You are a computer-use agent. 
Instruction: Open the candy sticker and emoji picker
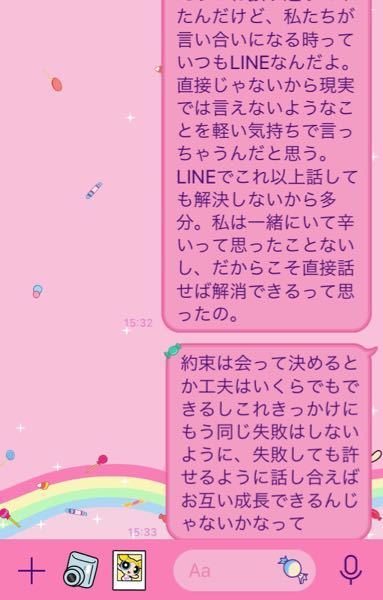pos(293,570)
